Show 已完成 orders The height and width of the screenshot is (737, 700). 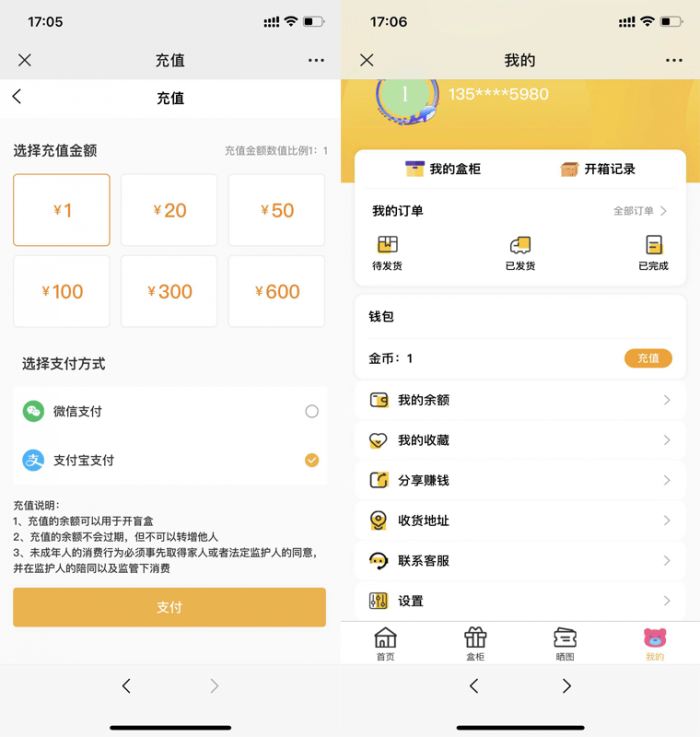[653, 254]
